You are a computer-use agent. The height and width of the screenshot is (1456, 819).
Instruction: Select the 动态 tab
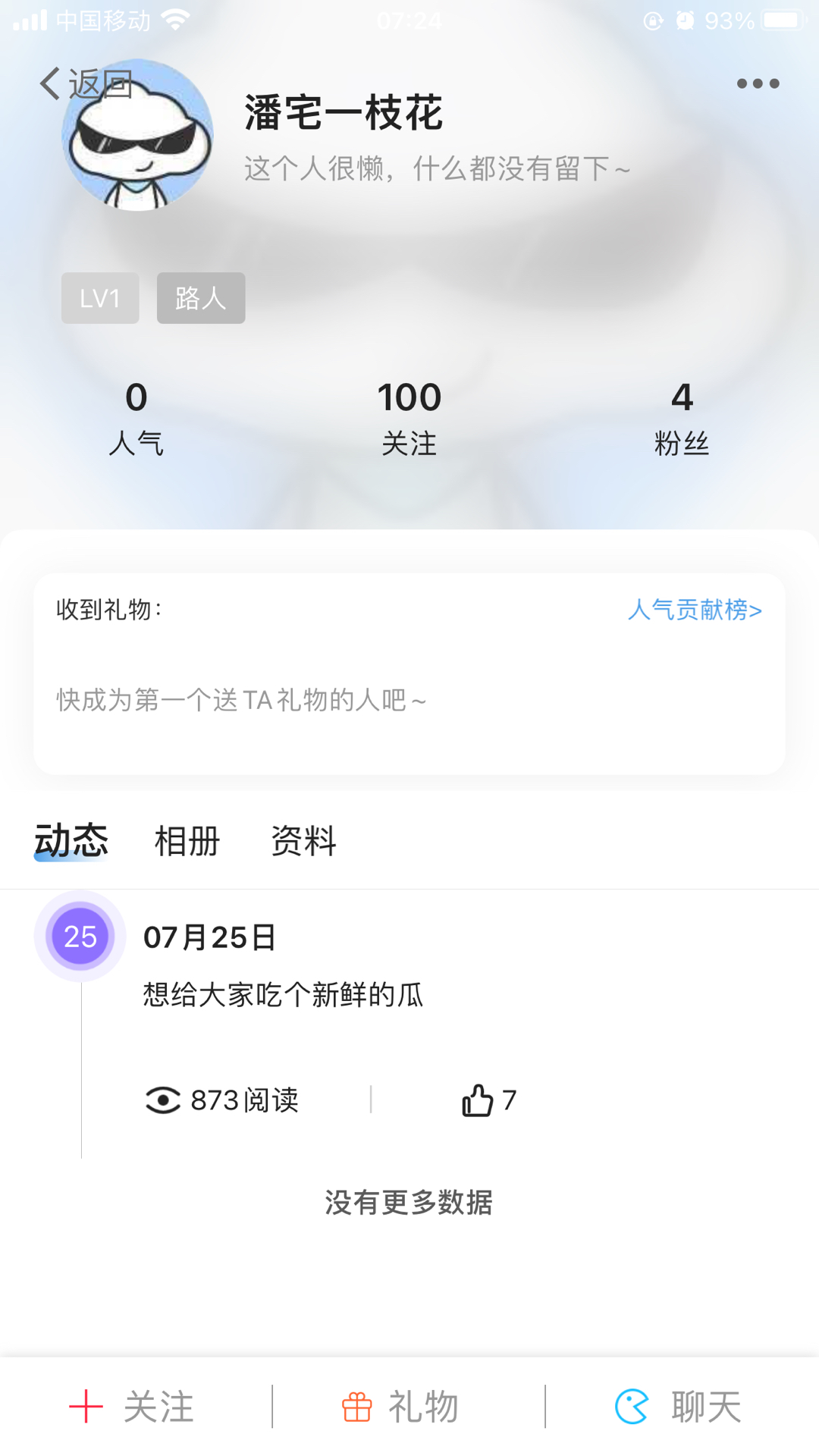71,842
